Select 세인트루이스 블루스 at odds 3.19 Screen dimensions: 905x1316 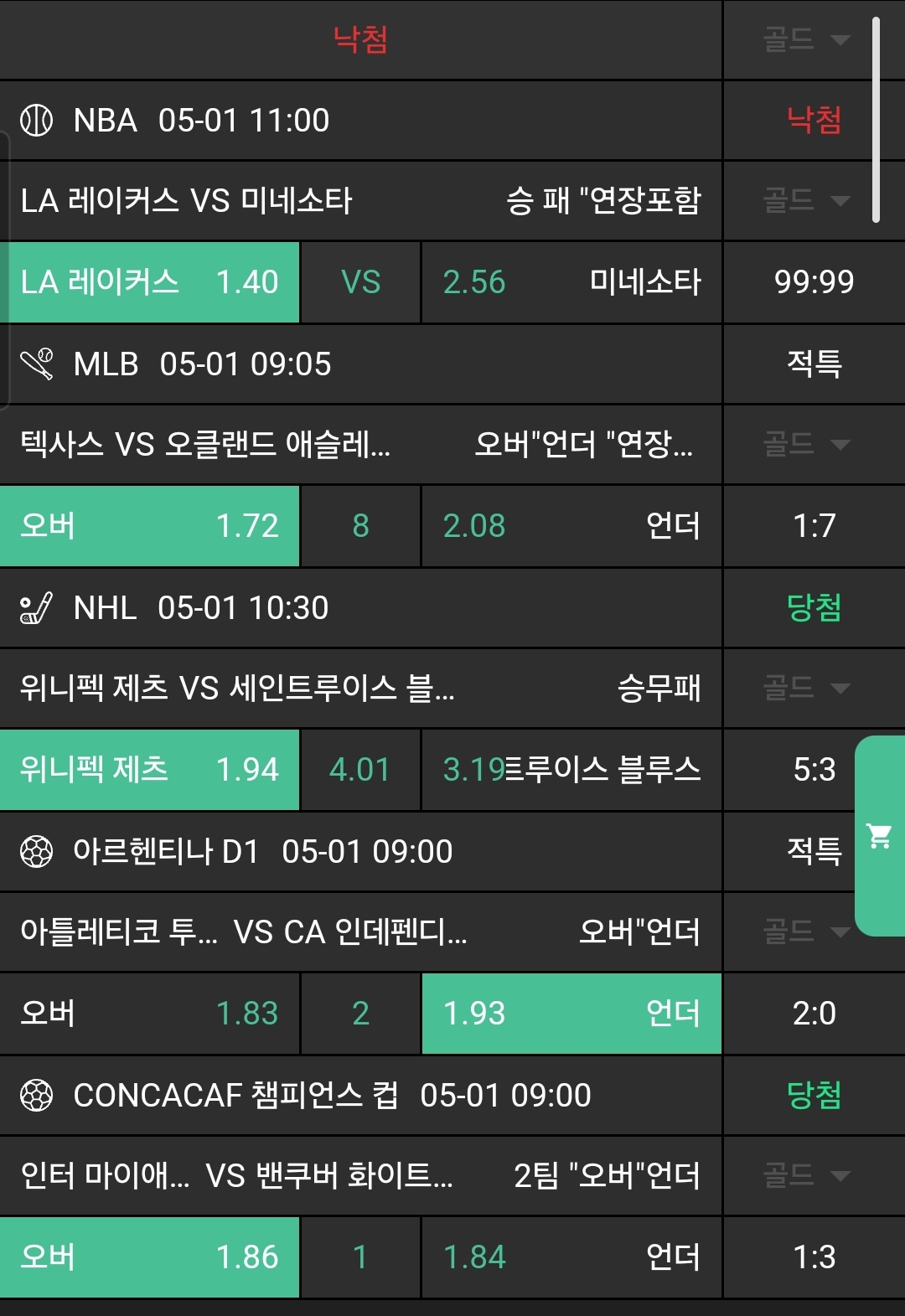571,770
